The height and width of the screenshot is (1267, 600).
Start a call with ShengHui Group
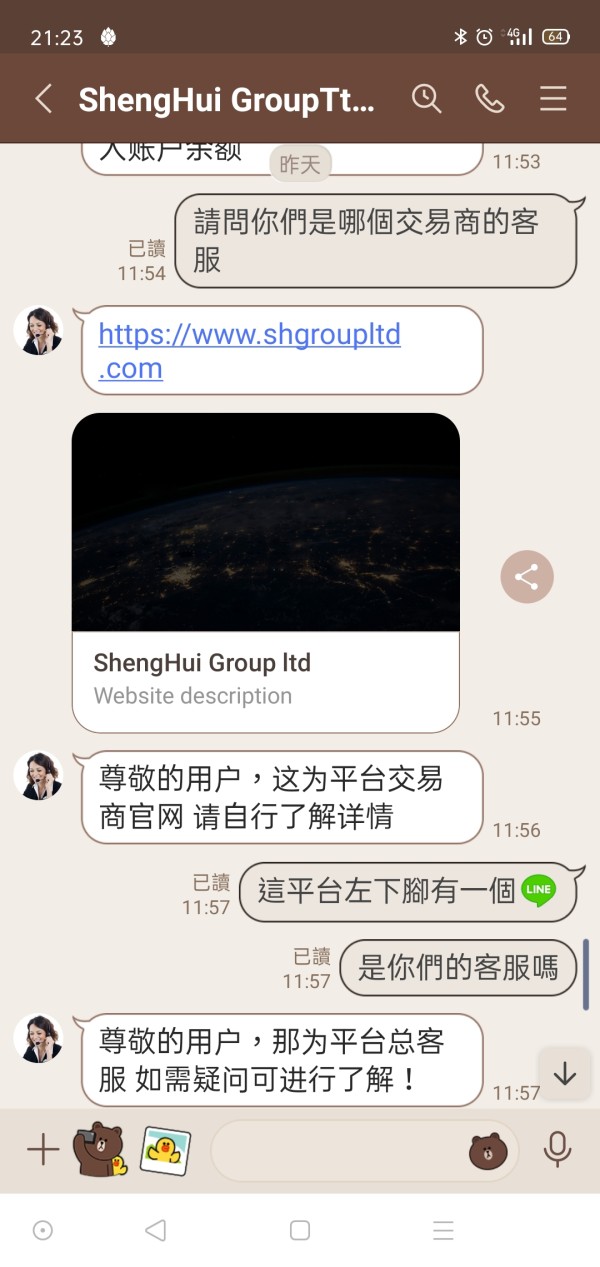coord(489,98)
